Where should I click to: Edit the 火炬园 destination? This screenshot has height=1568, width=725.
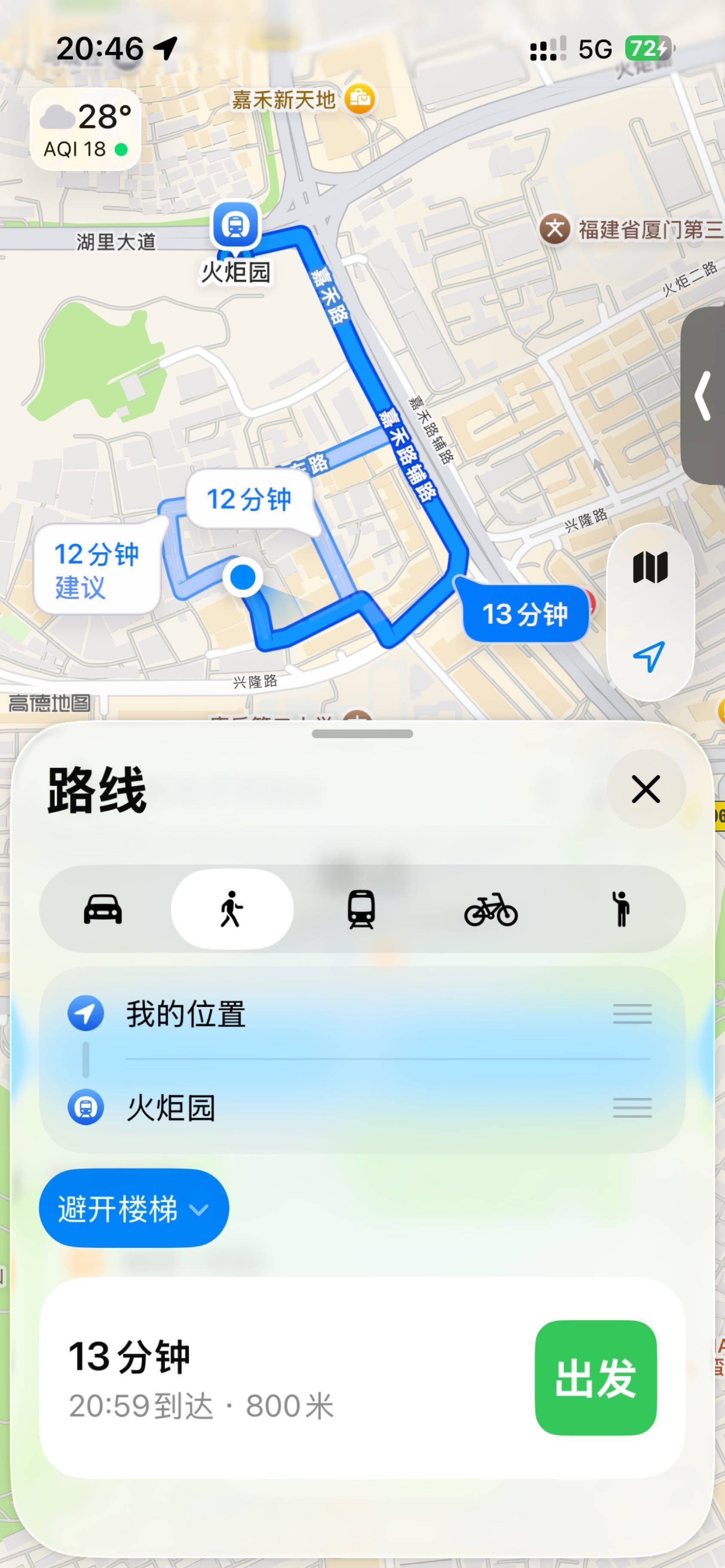click(171, 1107)
